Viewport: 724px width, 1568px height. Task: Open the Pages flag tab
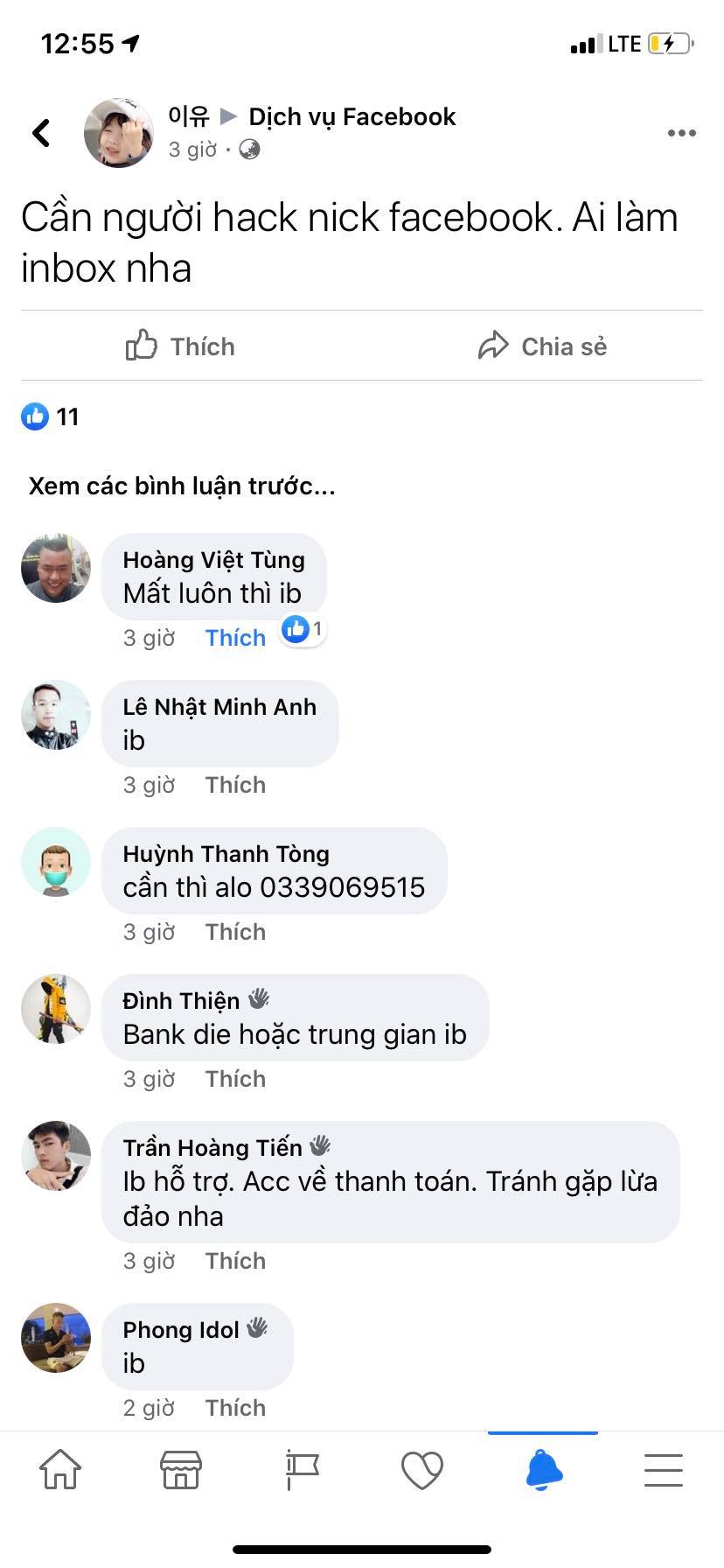(302, 1469)
